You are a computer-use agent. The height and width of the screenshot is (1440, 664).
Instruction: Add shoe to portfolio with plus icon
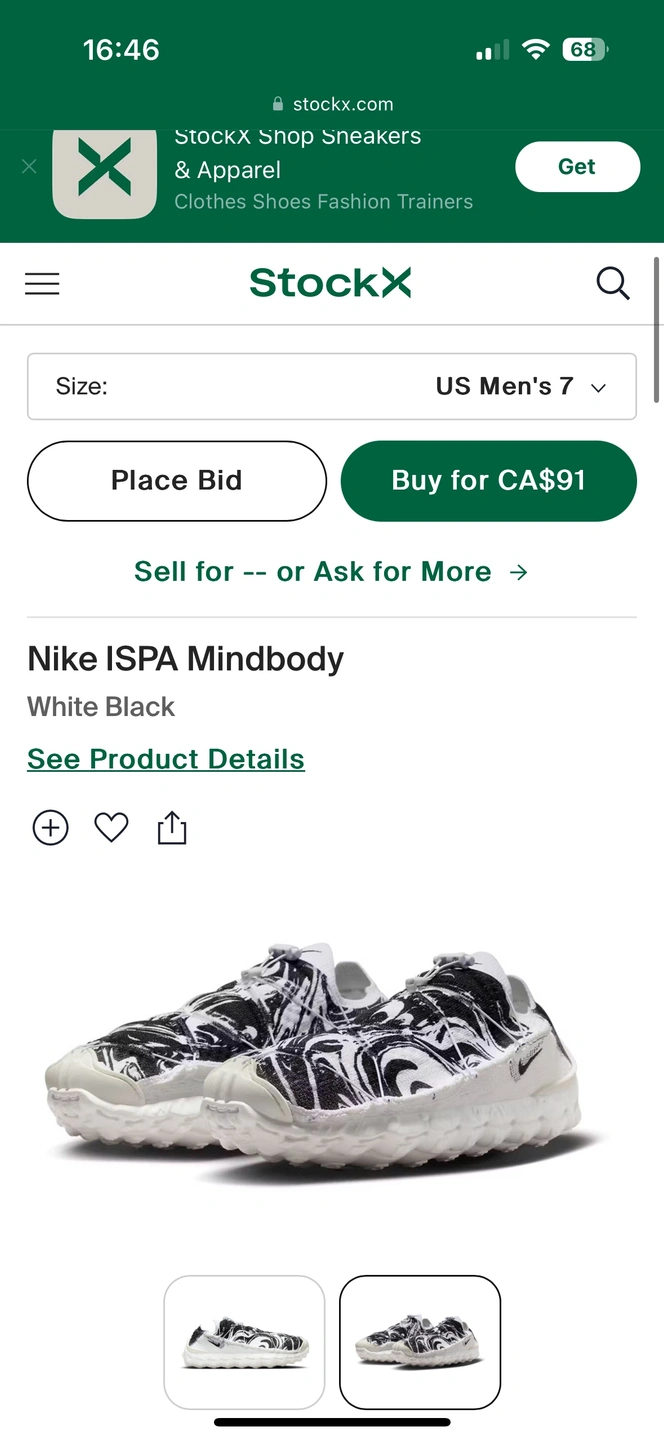(x=51, y=828)
